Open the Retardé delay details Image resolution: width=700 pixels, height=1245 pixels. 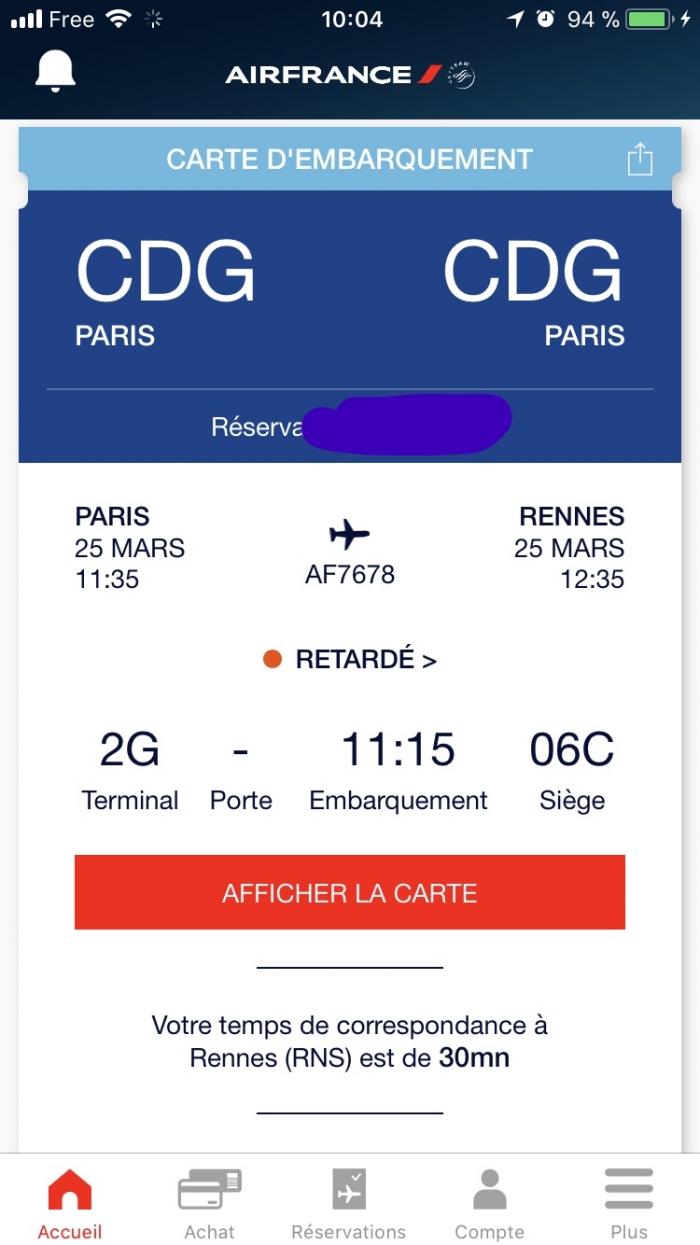pyautogui.click(x=352, y=660)
